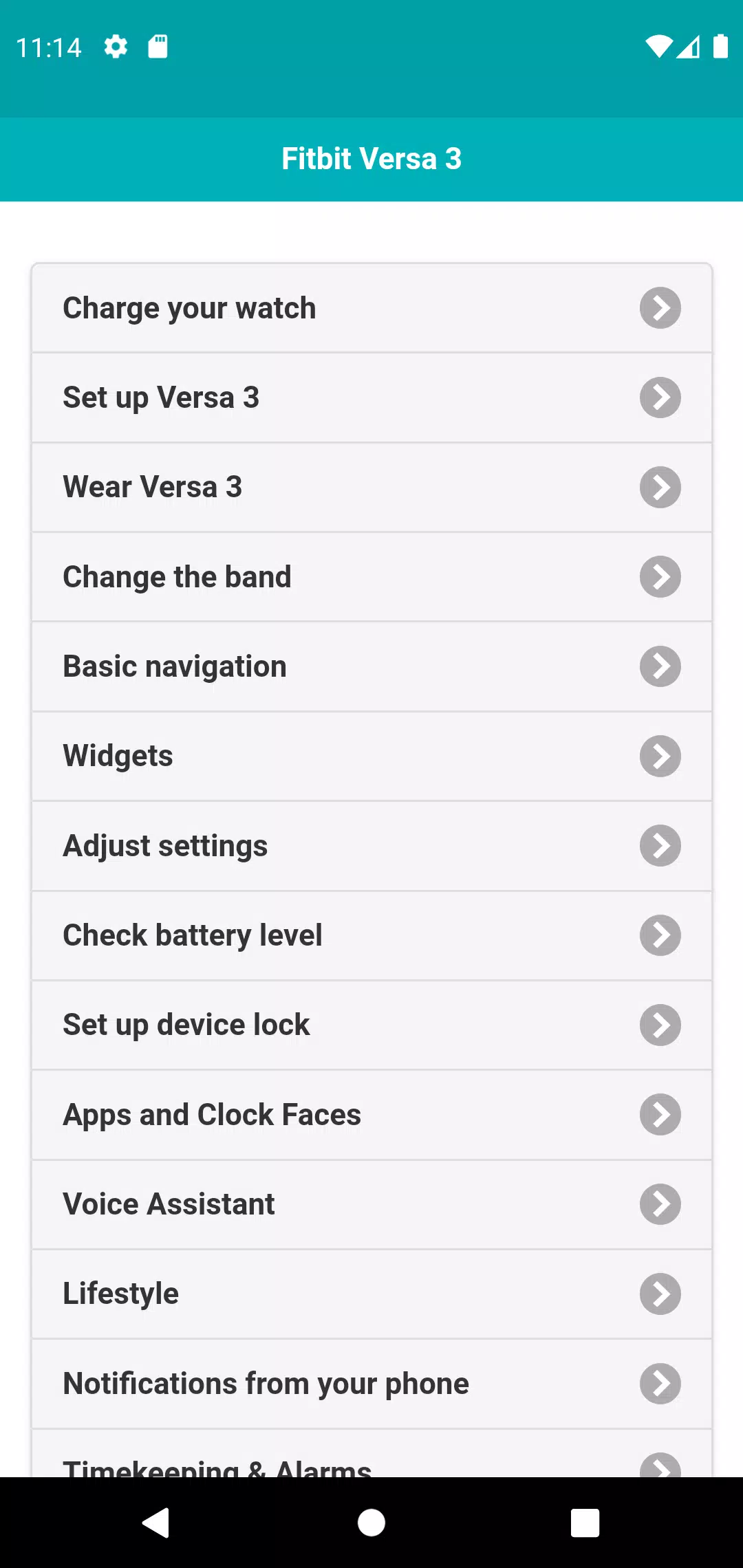
Task: Open Adjust settings
Action: point(371,846)
